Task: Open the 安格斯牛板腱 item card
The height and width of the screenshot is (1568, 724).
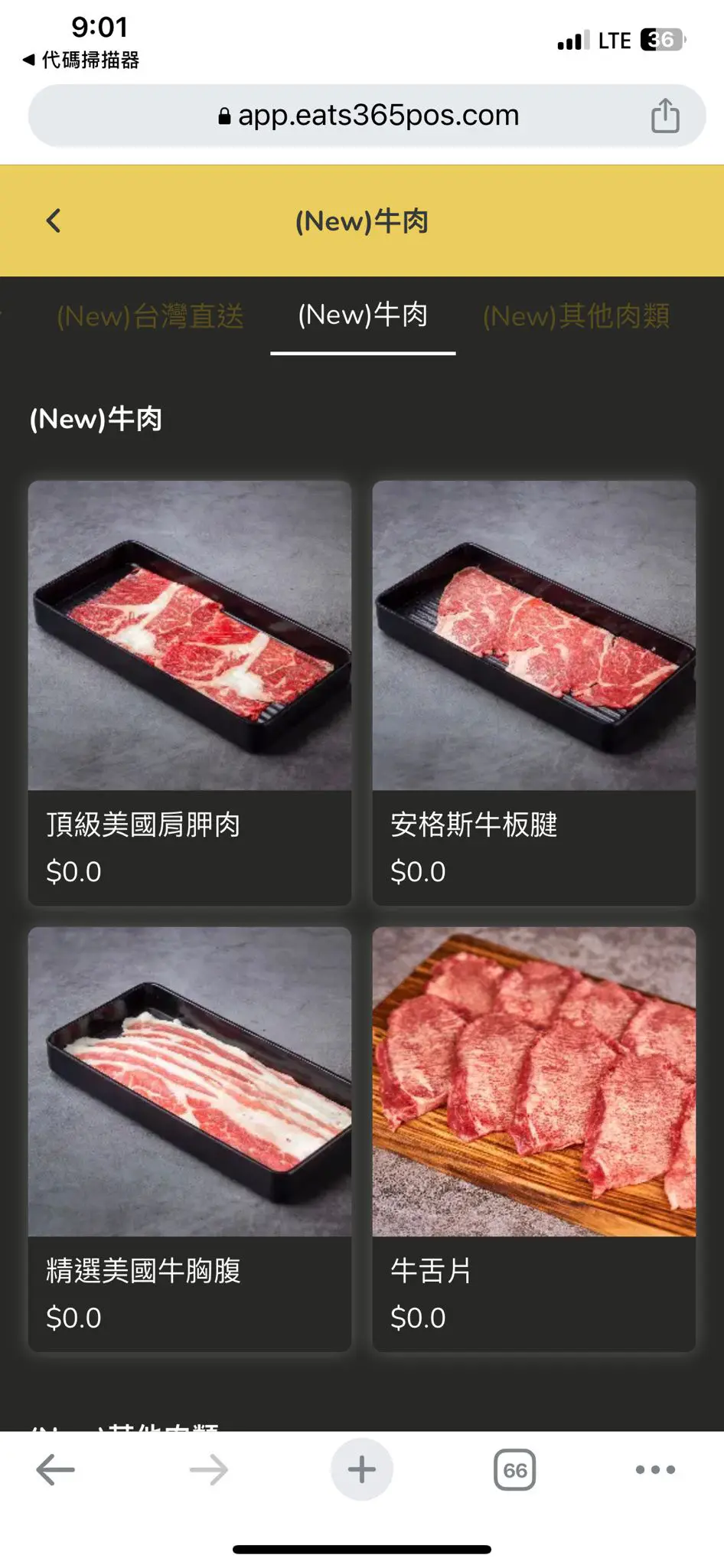Action: coord(533,692)
